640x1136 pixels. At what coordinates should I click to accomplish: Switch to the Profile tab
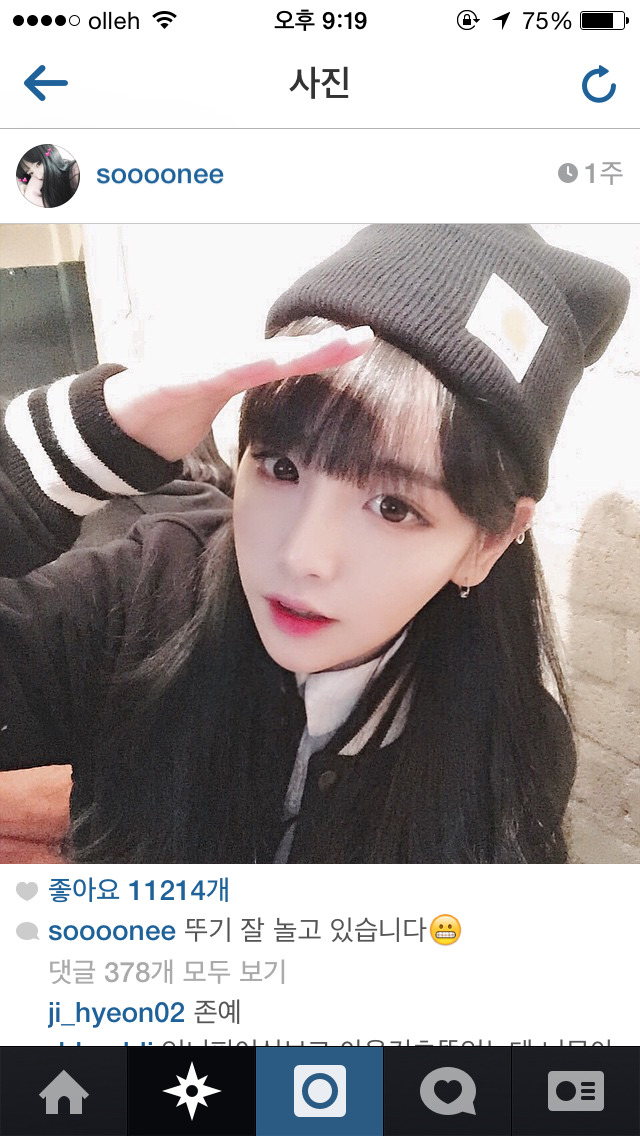pyautogui.click(x=576, y=1091)
